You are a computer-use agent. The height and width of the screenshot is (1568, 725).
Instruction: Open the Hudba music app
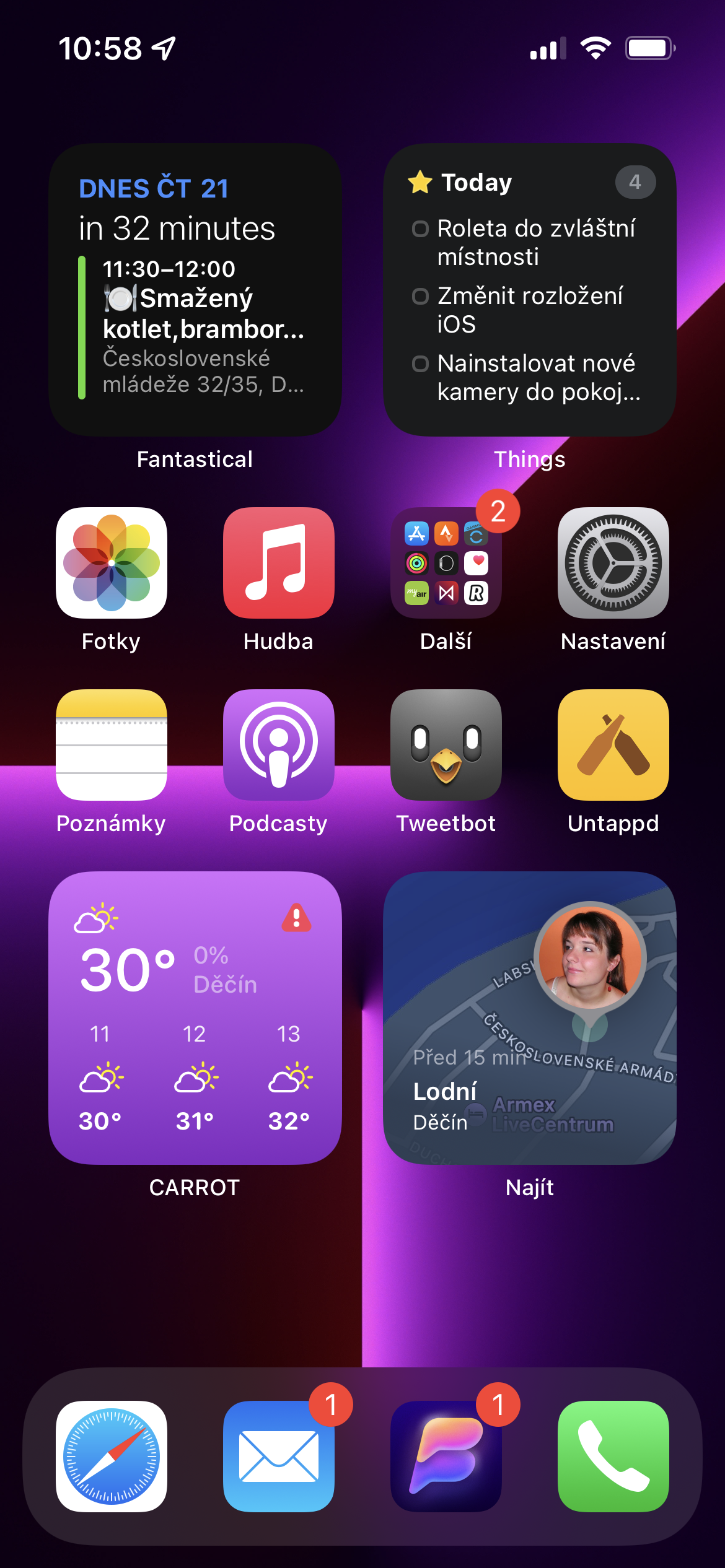[x=279, y=562]
